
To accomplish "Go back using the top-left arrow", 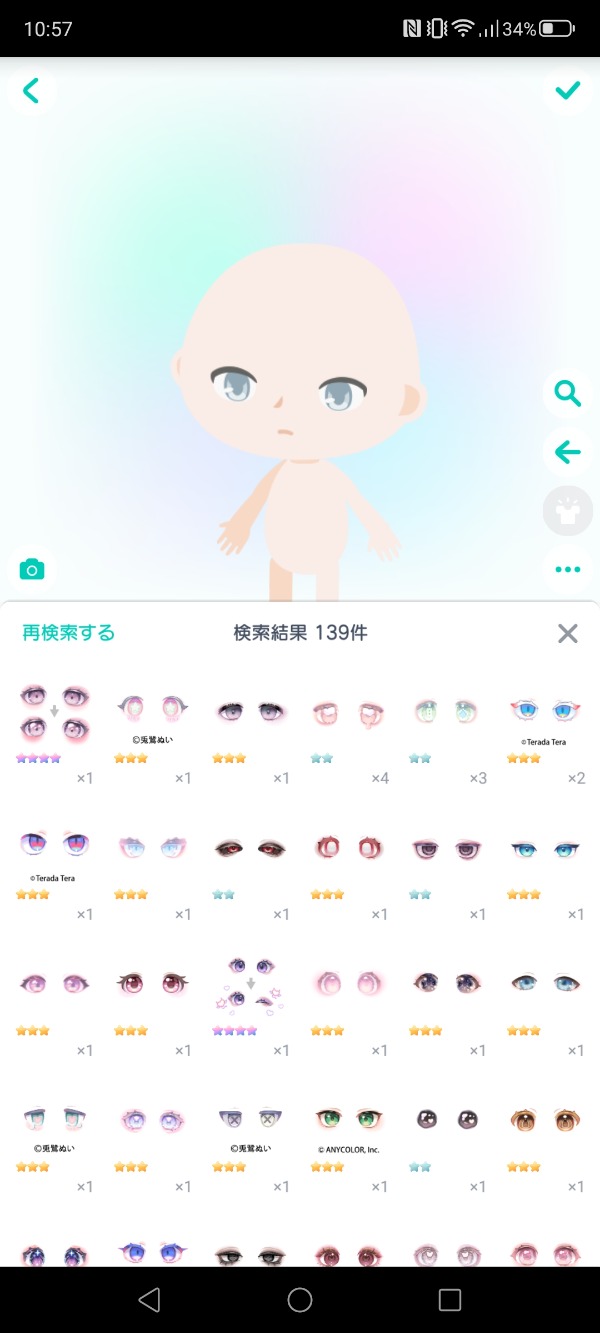I will click(x=31, y=91).
